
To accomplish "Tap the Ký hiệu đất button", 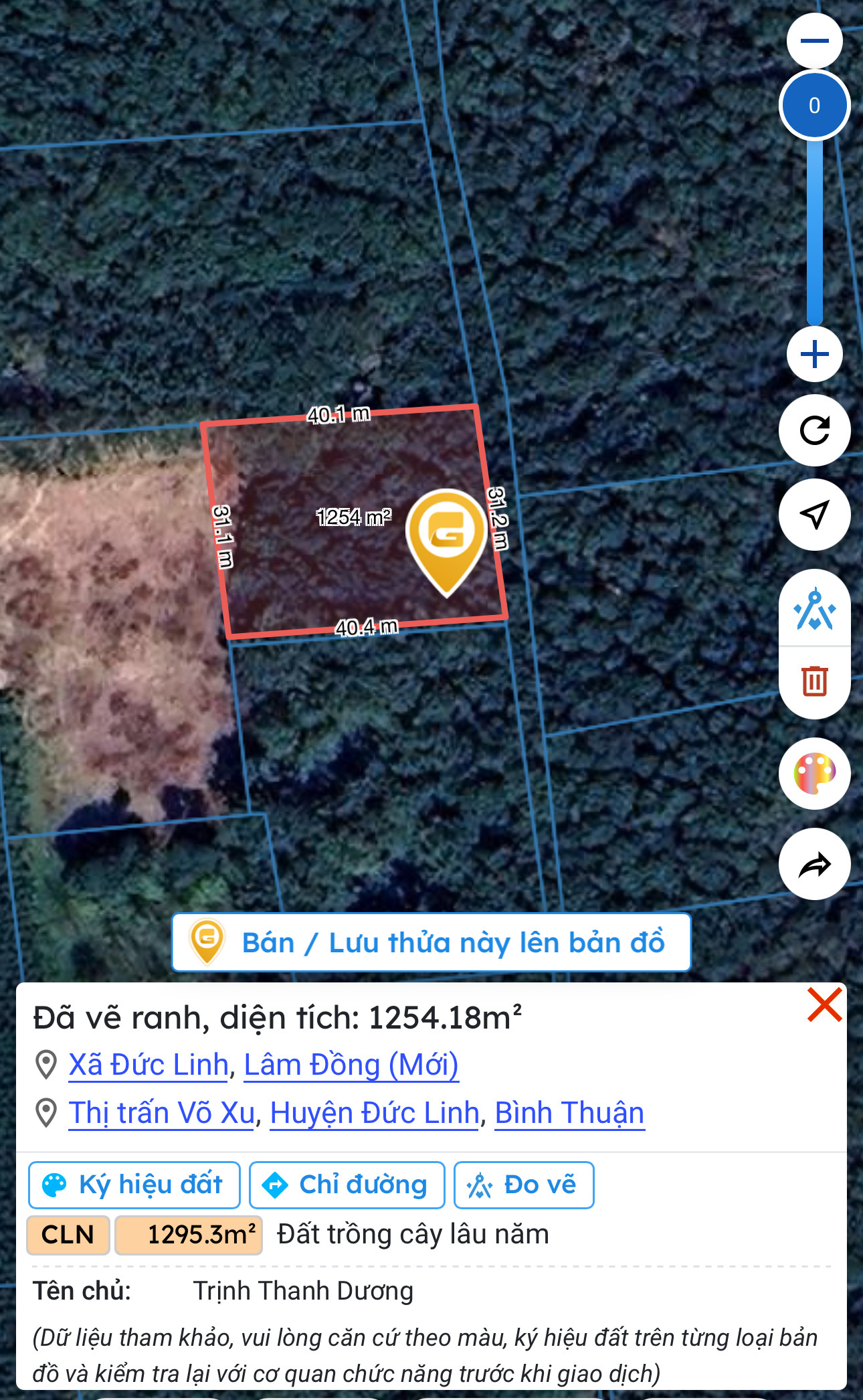I will point(134,1185).
